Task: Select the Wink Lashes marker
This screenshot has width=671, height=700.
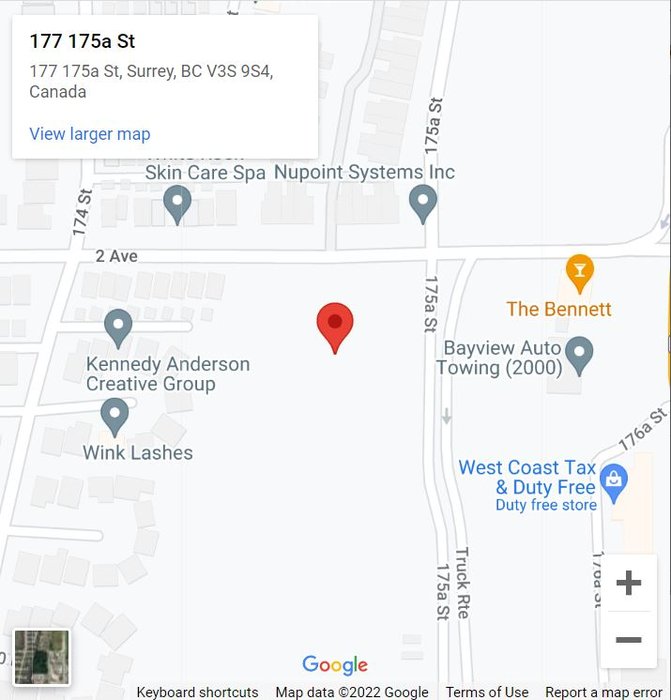Action: [115, 415]
